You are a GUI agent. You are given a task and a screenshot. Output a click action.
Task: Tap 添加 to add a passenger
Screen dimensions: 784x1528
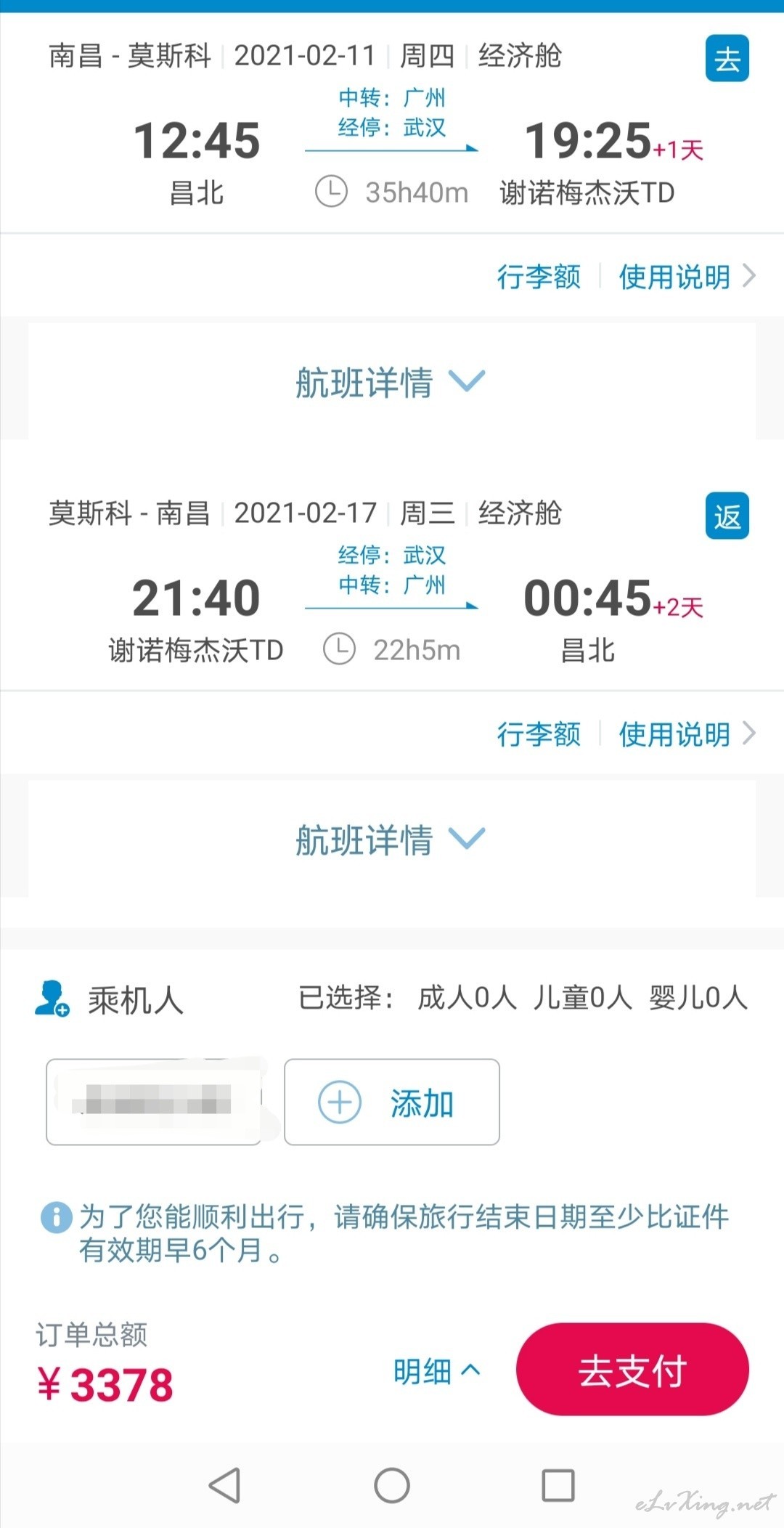point(392,1102)
